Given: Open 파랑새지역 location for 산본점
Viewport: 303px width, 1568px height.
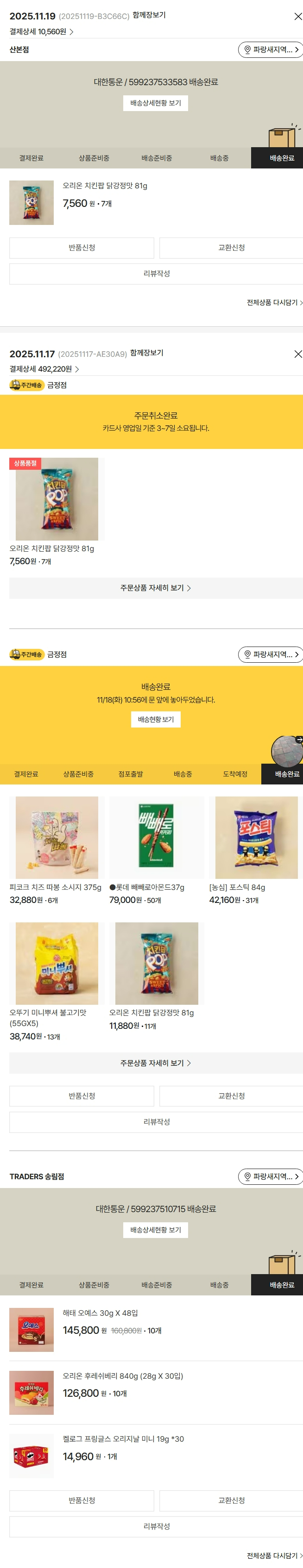Looking at the screenshot, I should (270, 50).
